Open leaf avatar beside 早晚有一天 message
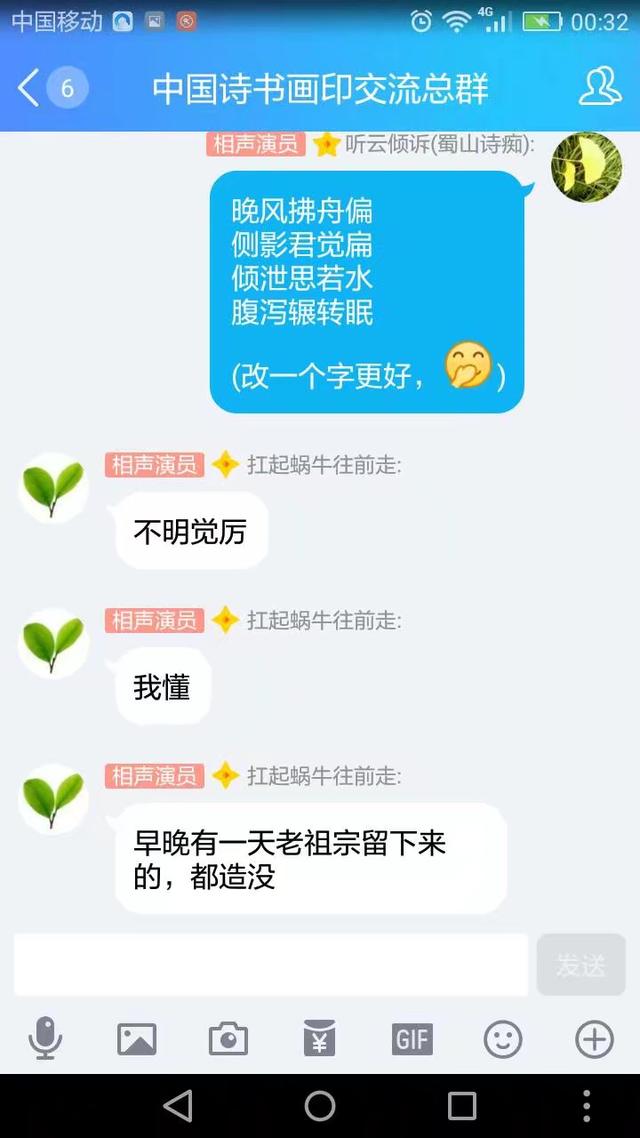 pos(53,799)
